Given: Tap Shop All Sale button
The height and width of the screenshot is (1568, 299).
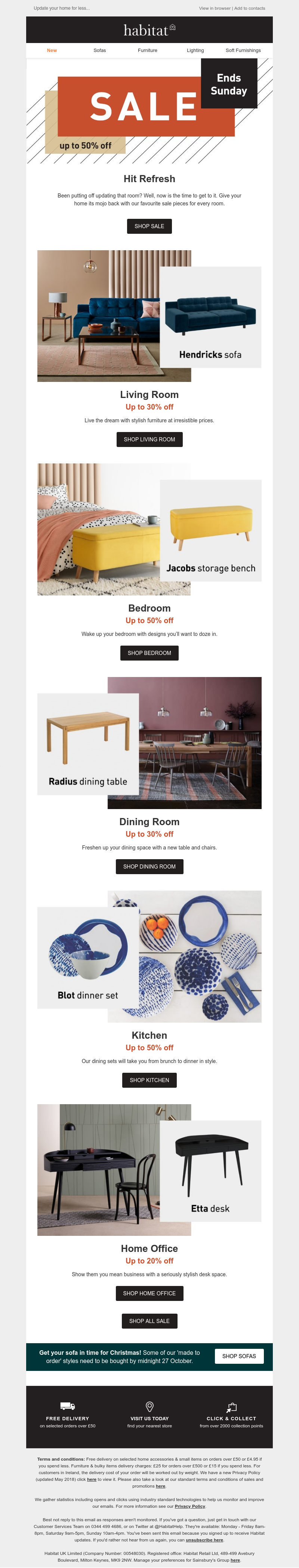Looking at the screenshot, I should pyautogui.click(x=149, y=1321).
